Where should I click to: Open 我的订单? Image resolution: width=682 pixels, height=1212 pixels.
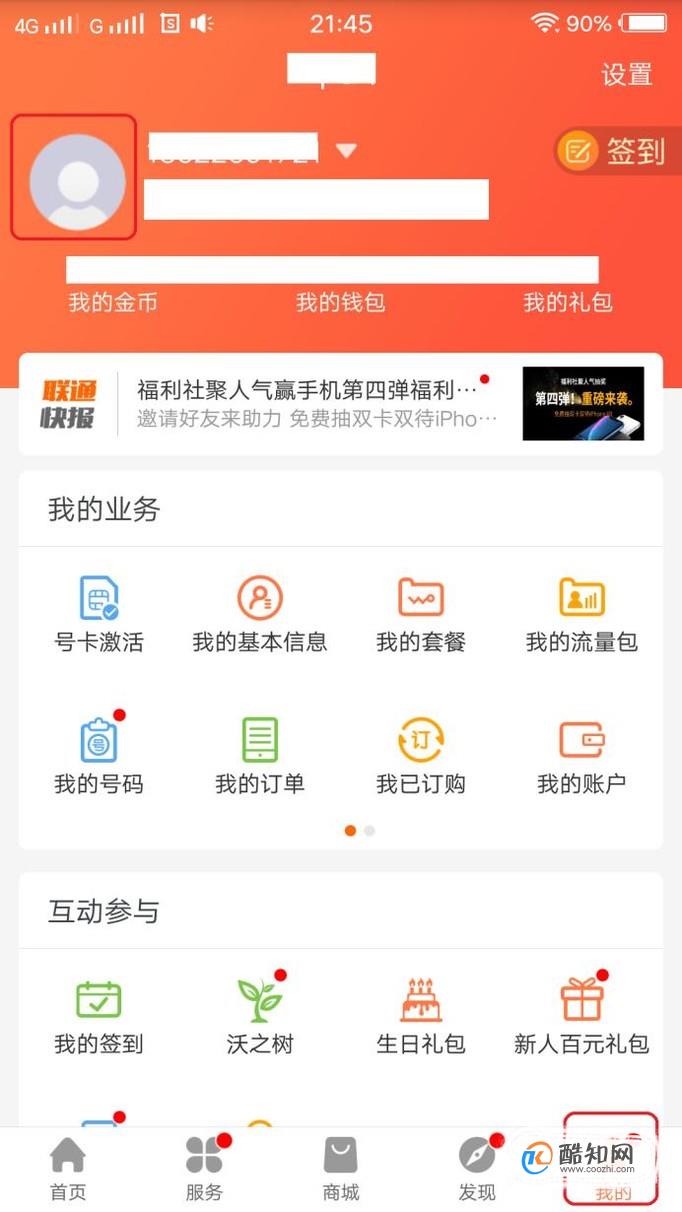pyautogui.click(x=260, y=756)
